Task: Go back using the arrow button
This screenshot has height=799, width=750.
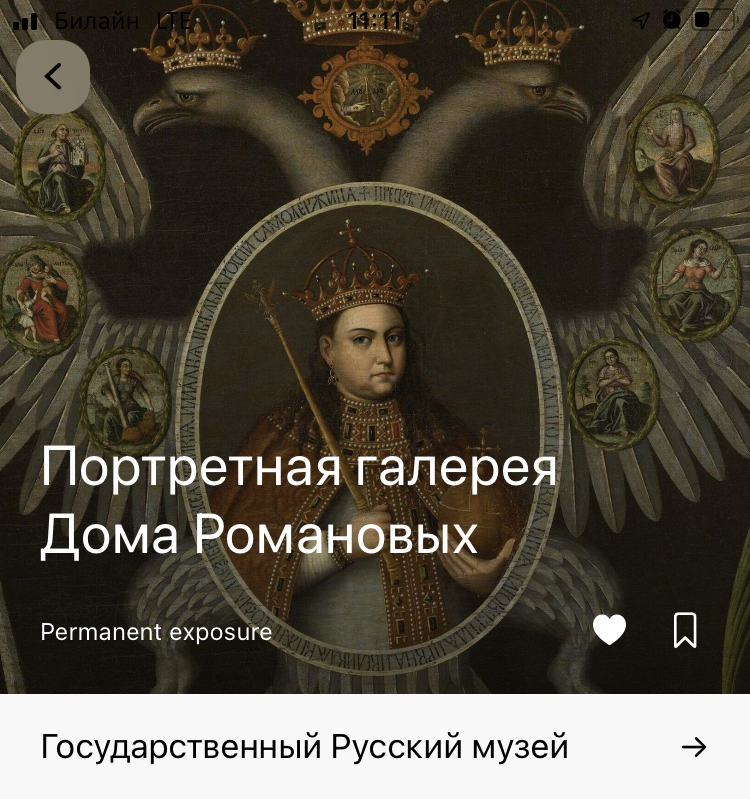Action: 53,77
